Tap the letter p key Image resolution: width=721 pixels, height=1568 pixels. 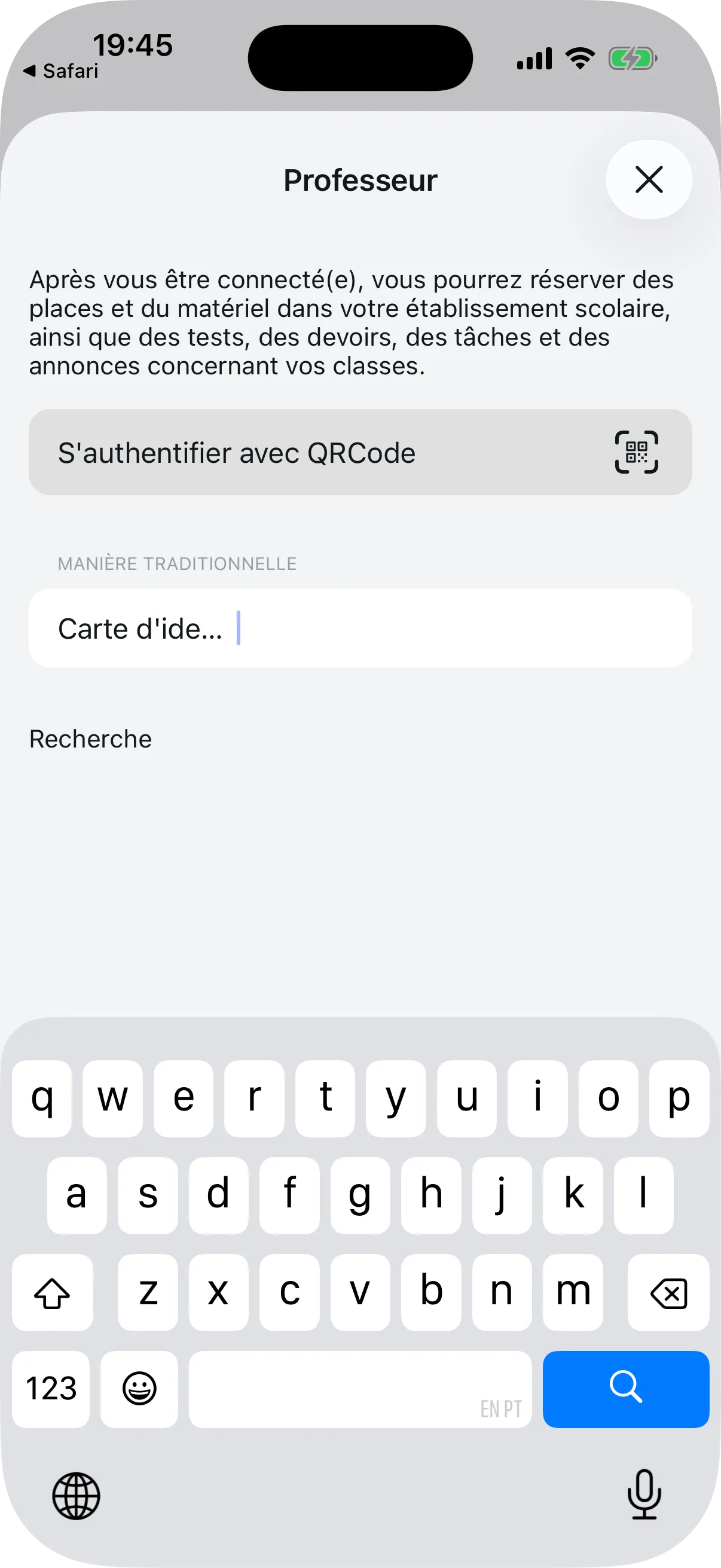(679, 1098)
